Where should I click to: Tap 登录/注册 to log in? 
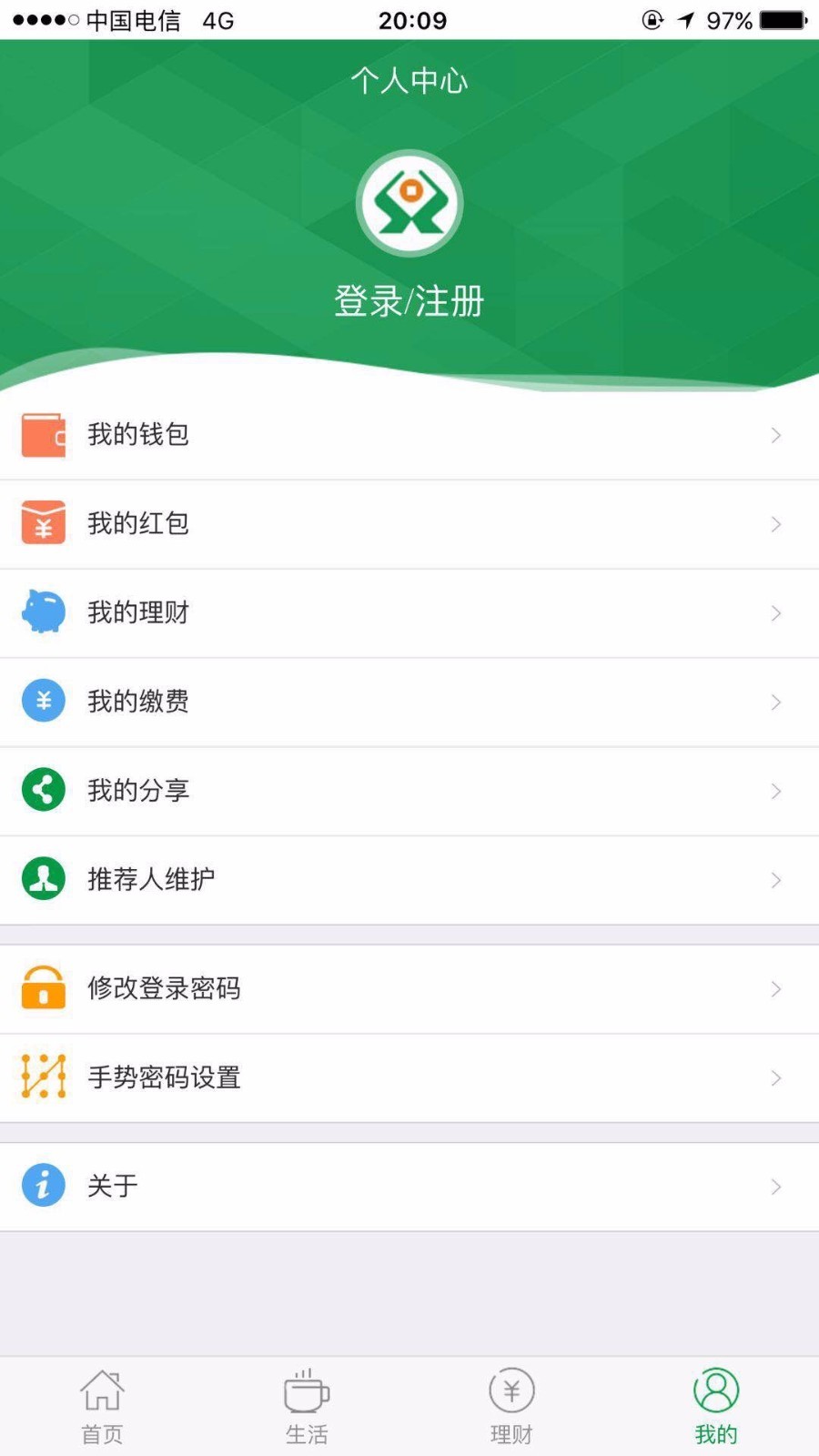click(x=409, y=301)
